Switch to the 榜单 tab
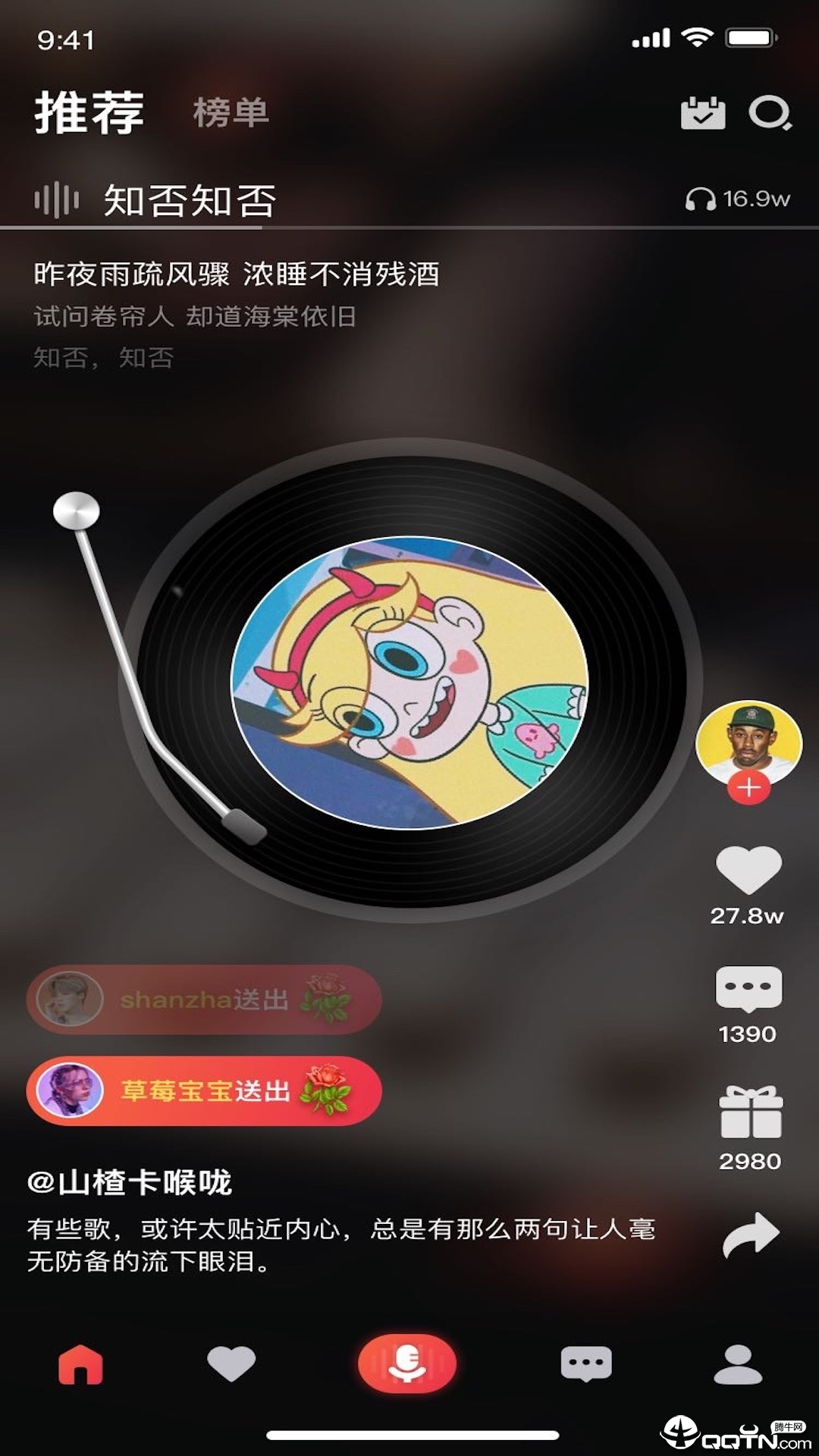 coord(229,115)
